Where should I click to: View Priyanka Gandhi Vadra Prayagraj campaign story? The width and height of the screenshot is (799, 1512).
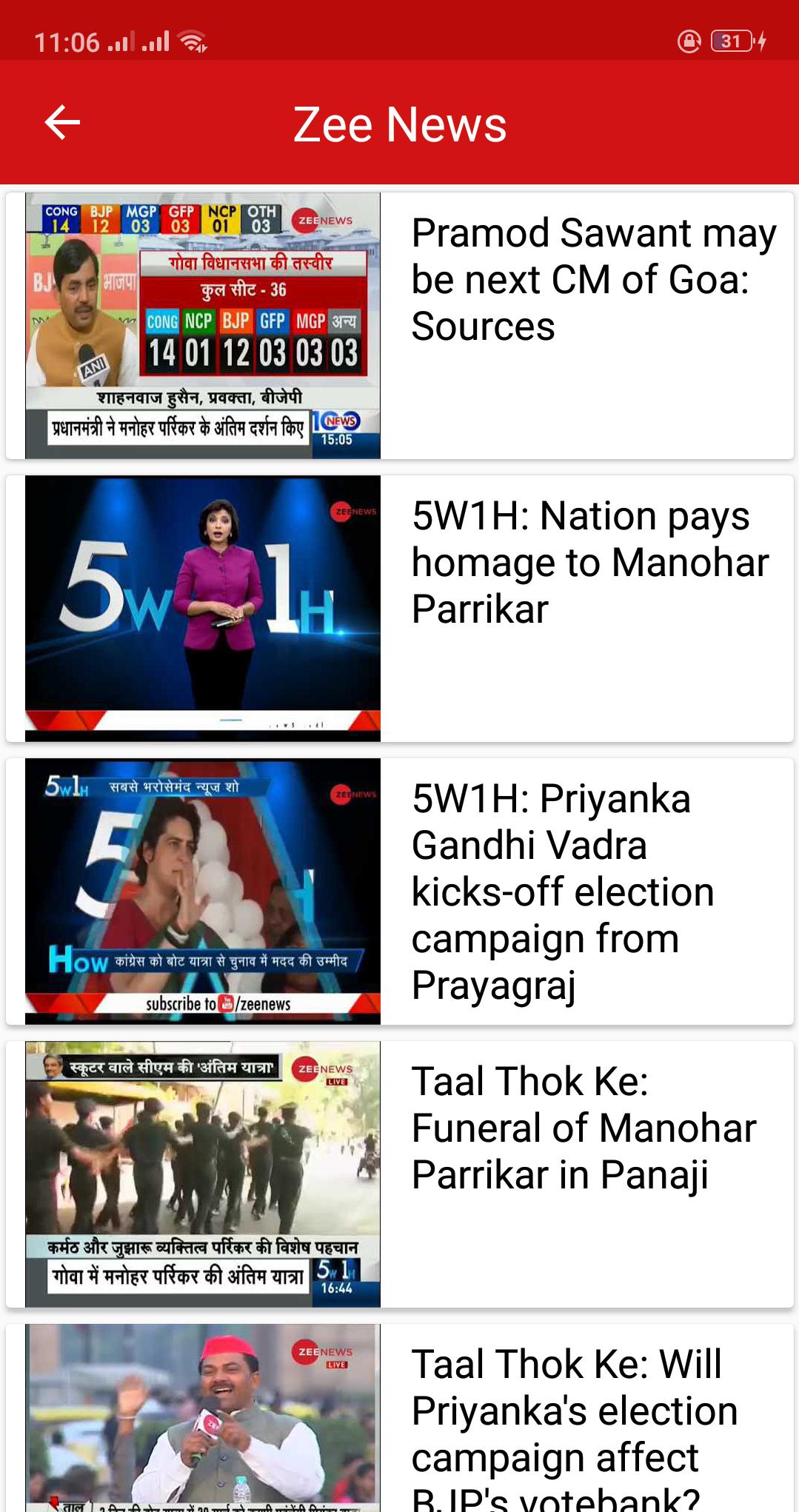(x=400, y=892)
